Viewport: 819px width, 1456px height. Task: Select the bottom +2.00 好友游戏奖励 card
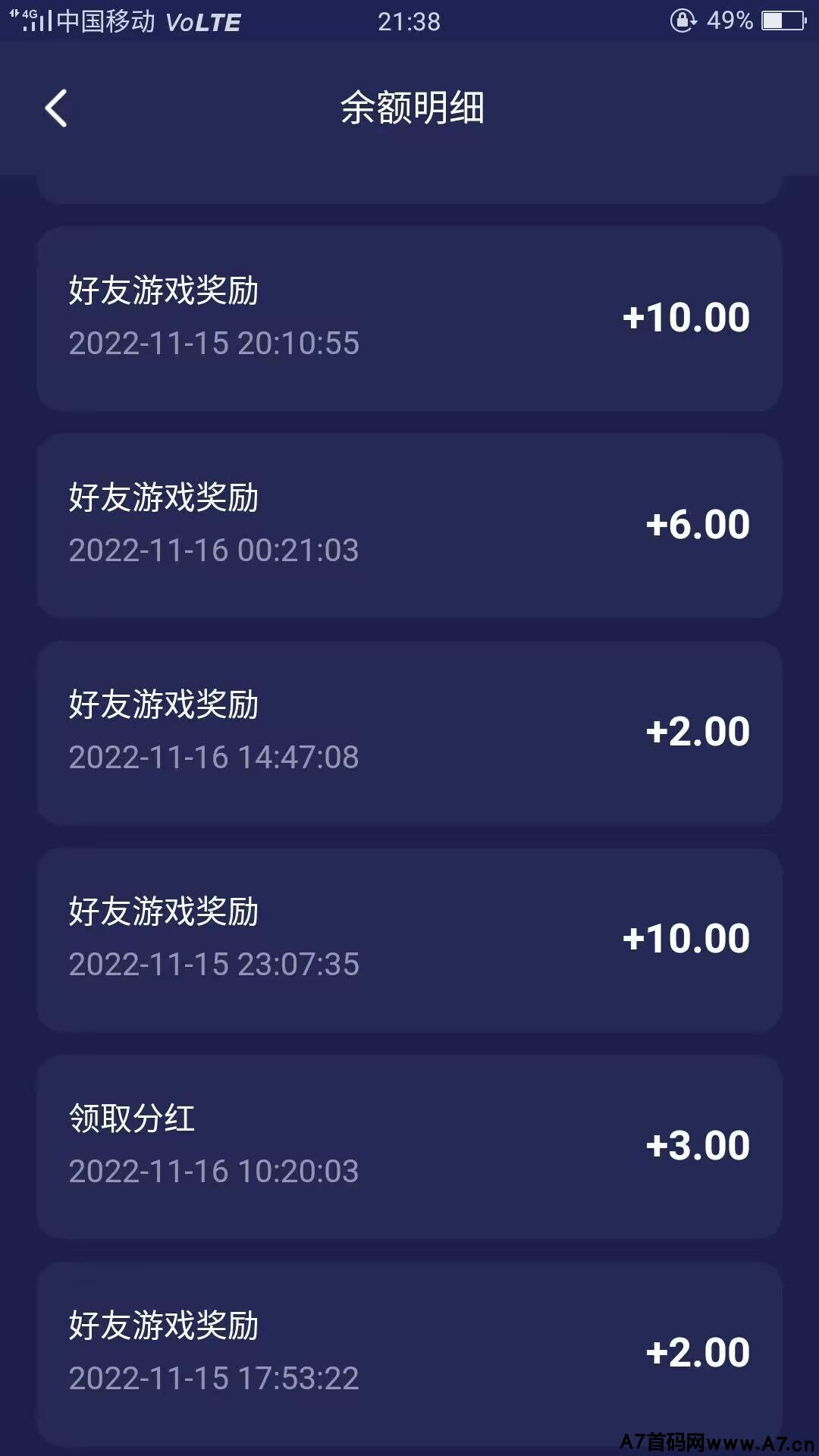pos(409,1350)
